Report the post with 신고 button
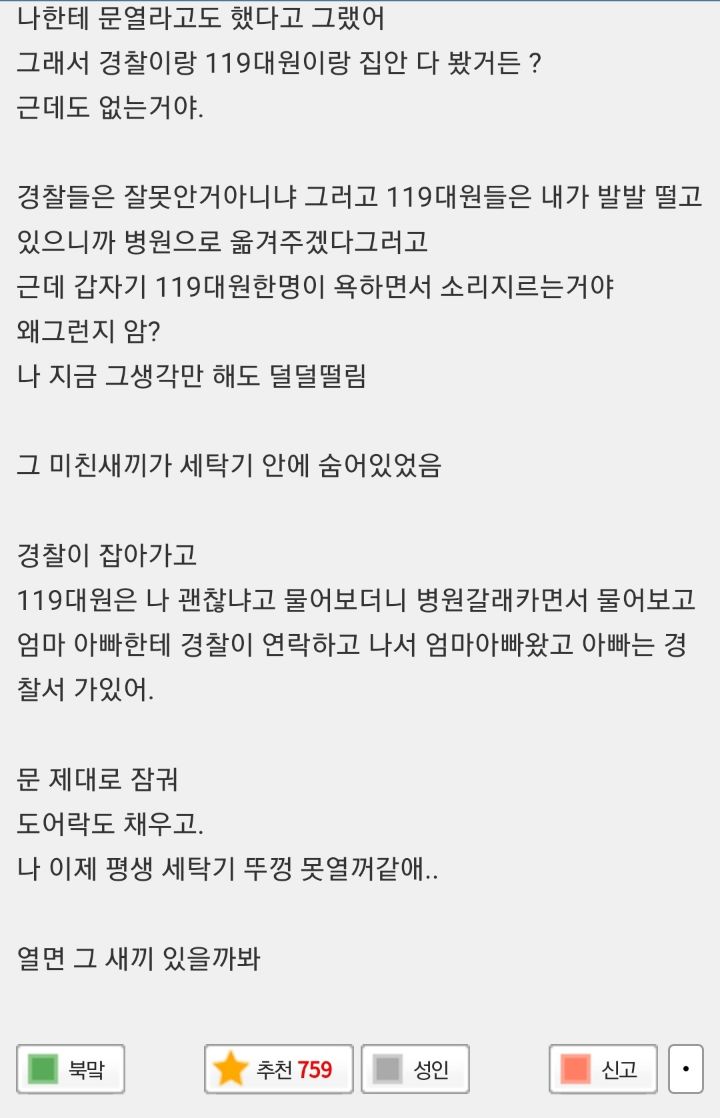Image resolution: width=720 pixels, height=1118 pixels. [x=603, y=1069]
